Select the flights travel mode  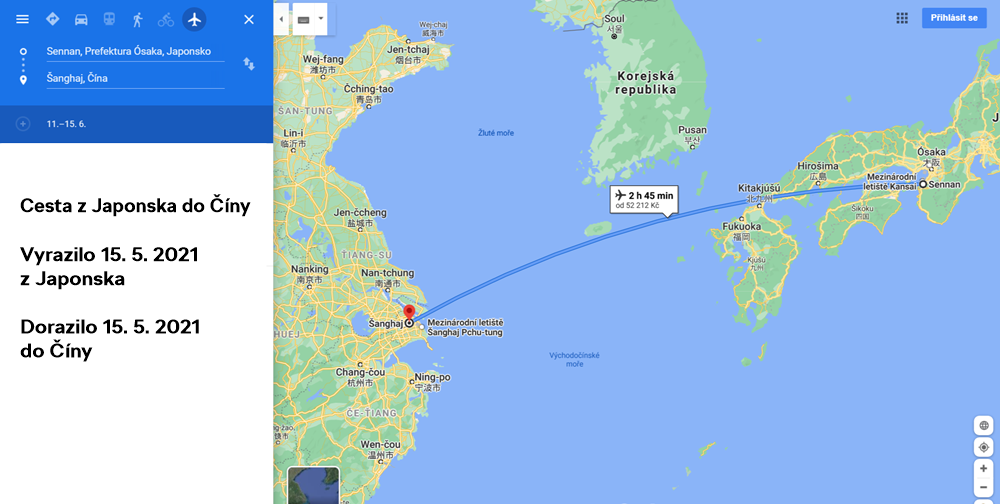point(194,19)
